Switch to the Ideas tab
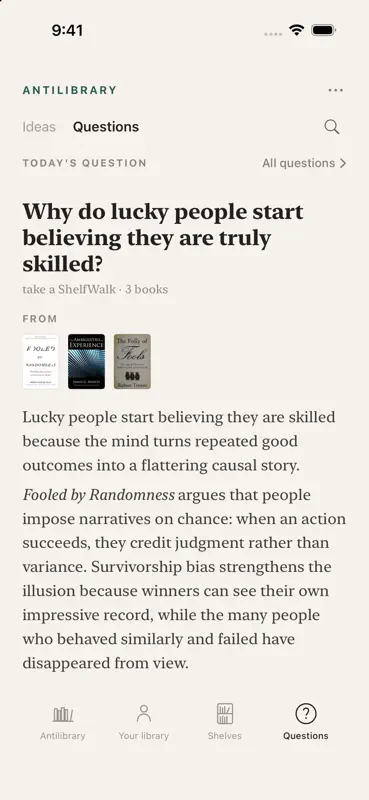Viewport: 369px width, 800px height. pos(39,127)
